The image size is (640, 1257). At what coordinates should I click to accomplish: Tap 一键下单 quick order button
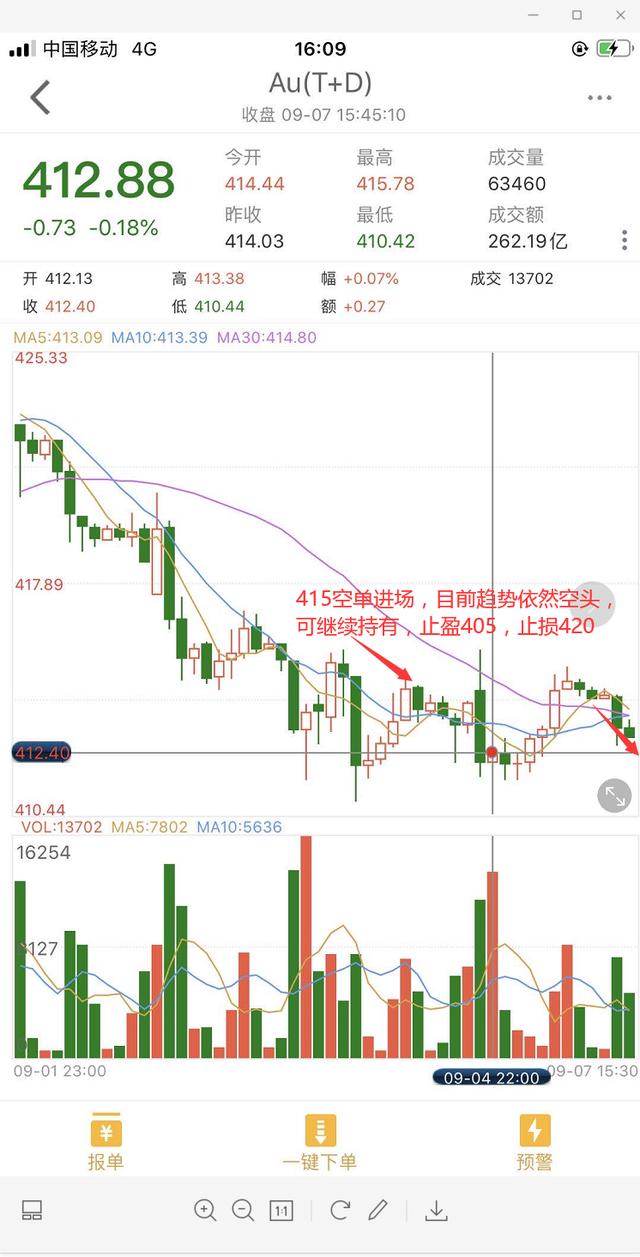[320, 1142]
